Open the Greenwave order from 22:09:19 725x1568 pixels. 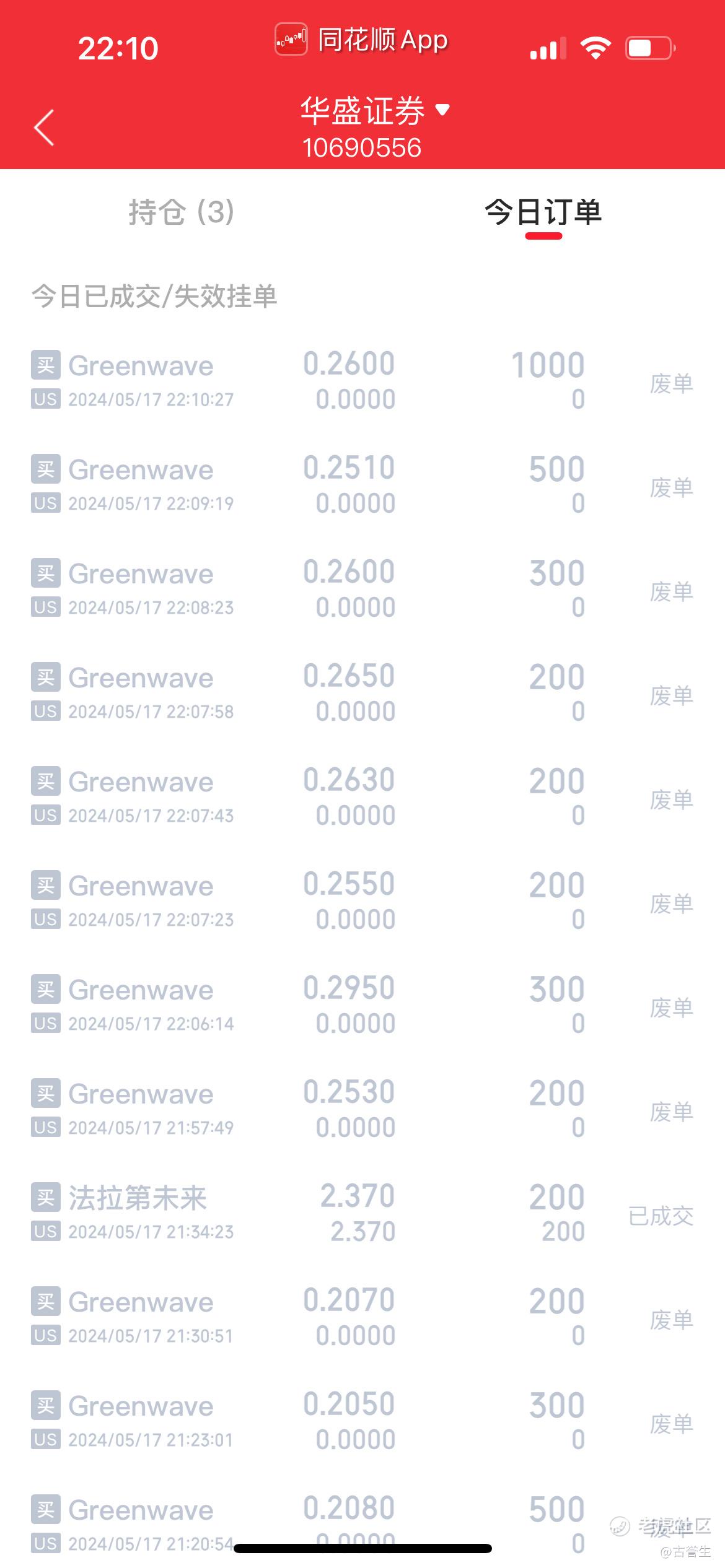point(362,485)
